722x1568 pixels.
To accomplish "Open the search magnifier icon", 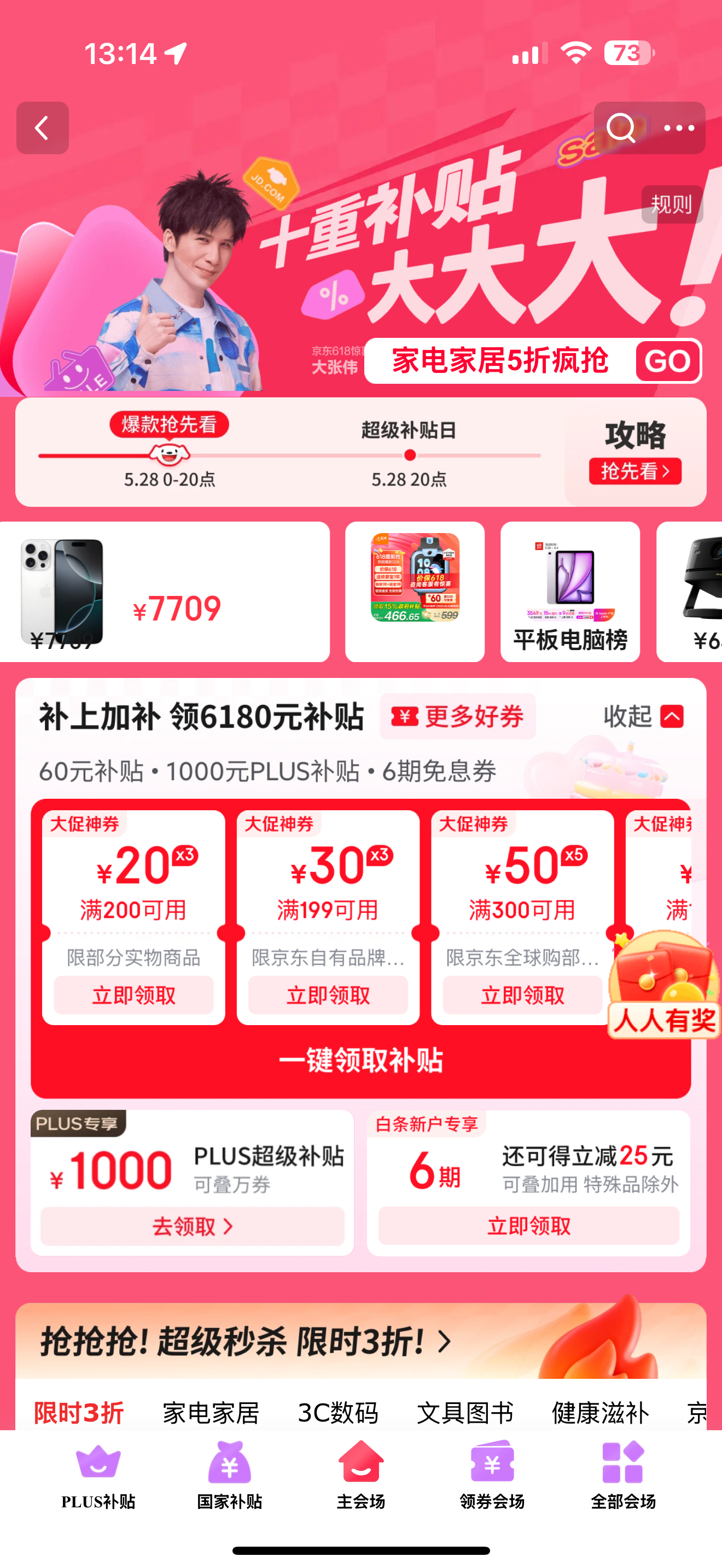I will (621, 128).
